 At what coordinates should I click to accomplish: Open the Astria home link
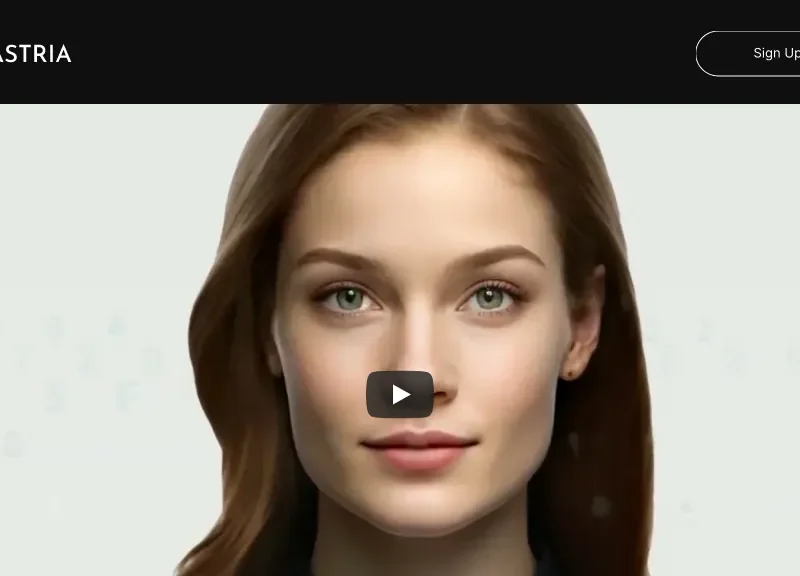coord(35,54)
